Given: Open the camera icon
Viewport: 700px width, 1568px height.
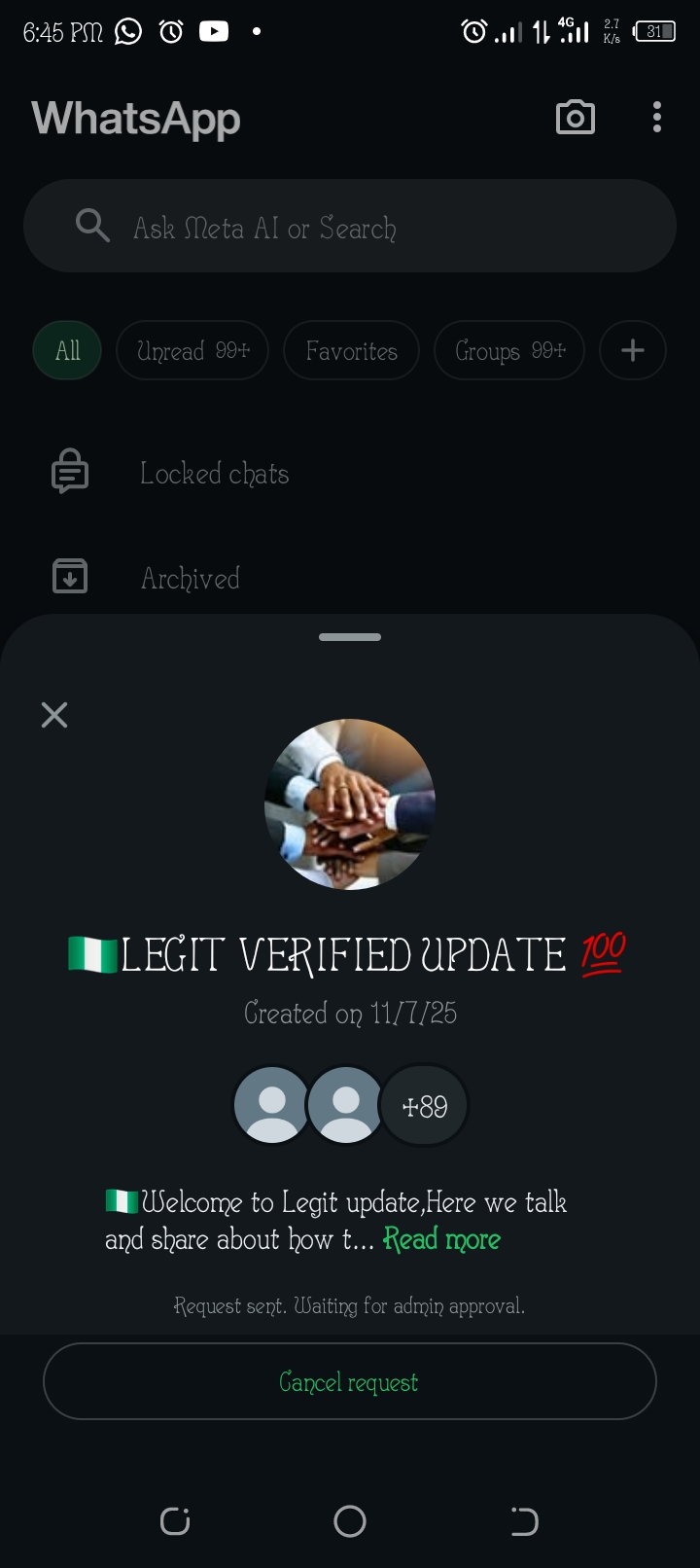Looking at the screenshot, I should tap(575, 118).
